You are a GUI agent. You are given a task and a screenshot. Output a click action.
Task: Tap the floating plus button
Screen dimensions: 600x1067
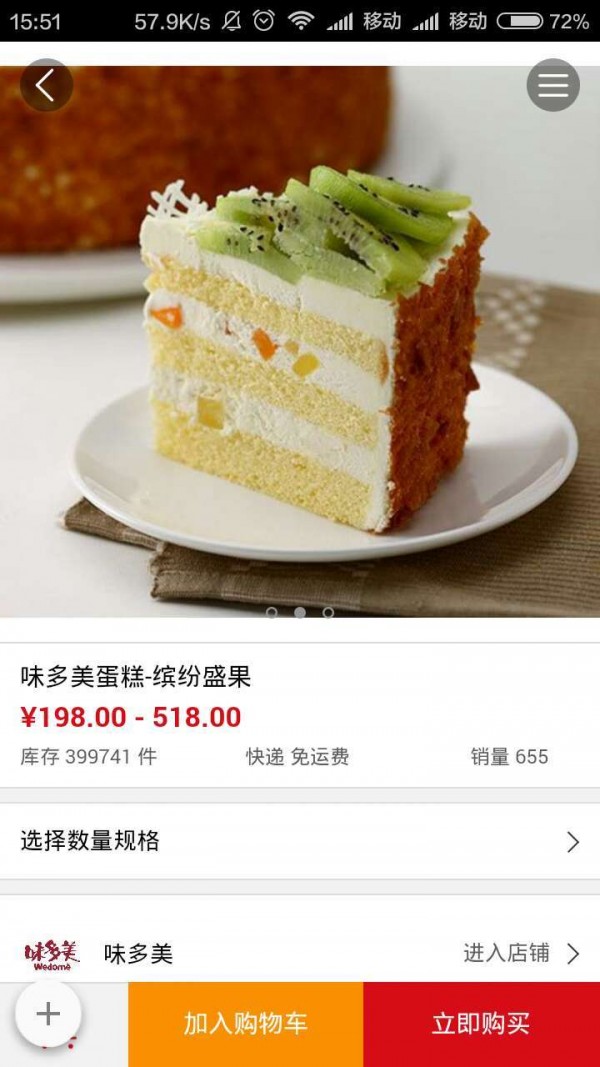coord(48,1014)
